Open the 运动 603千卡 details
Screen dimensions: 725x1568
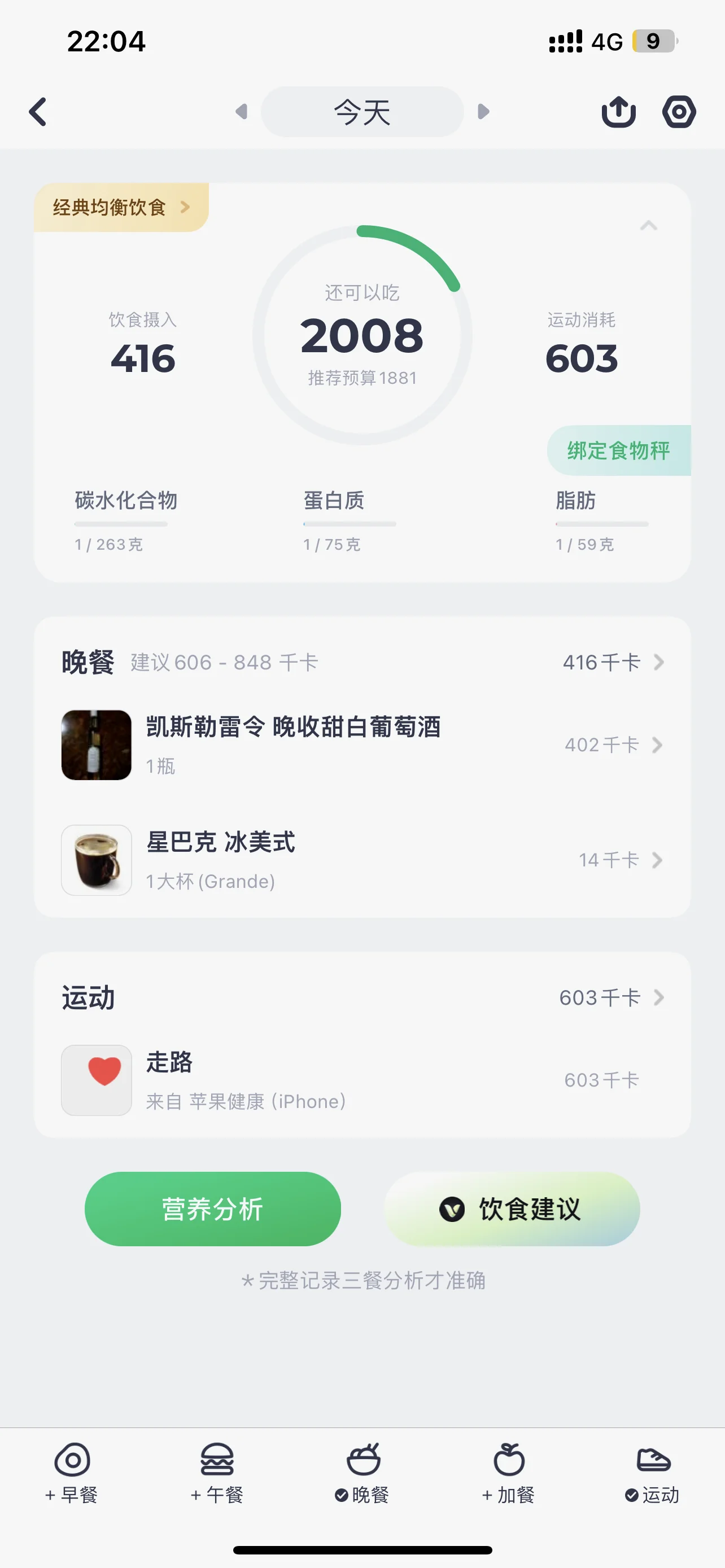(x=611, y=998)
